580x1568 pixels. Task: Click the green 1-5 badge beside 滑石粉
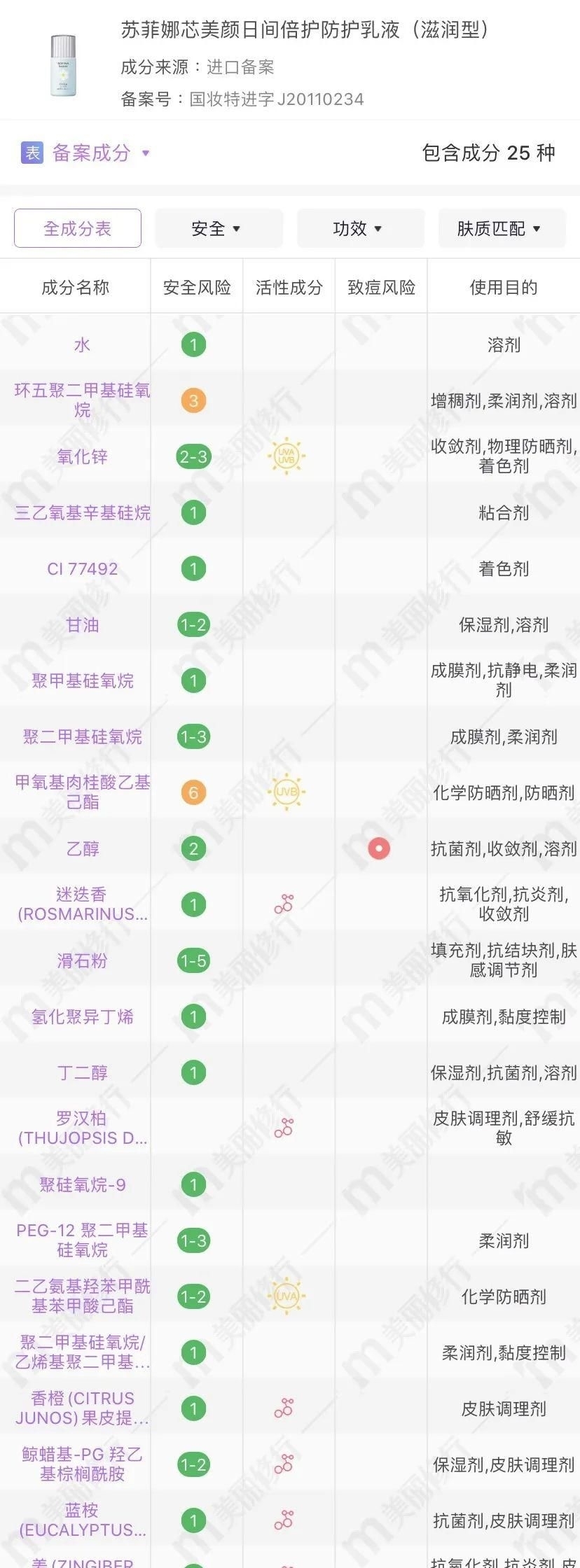point(193,960)
